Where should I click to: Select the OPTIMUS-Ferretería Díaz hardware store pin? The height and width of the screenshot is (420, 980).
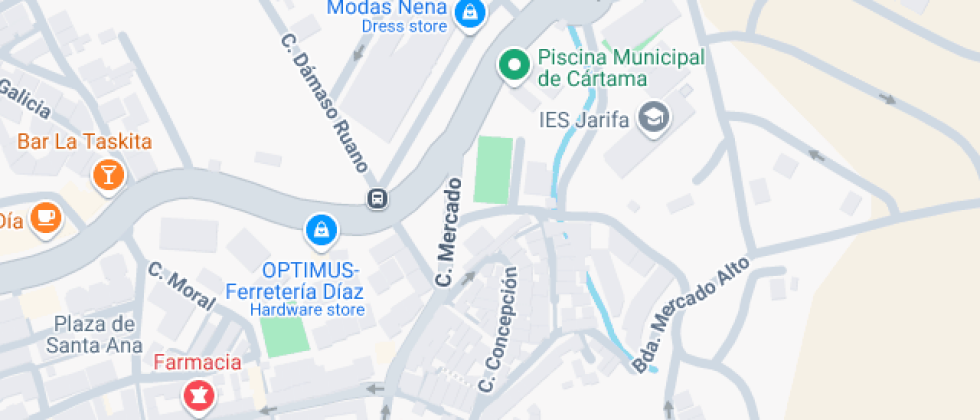322,229
